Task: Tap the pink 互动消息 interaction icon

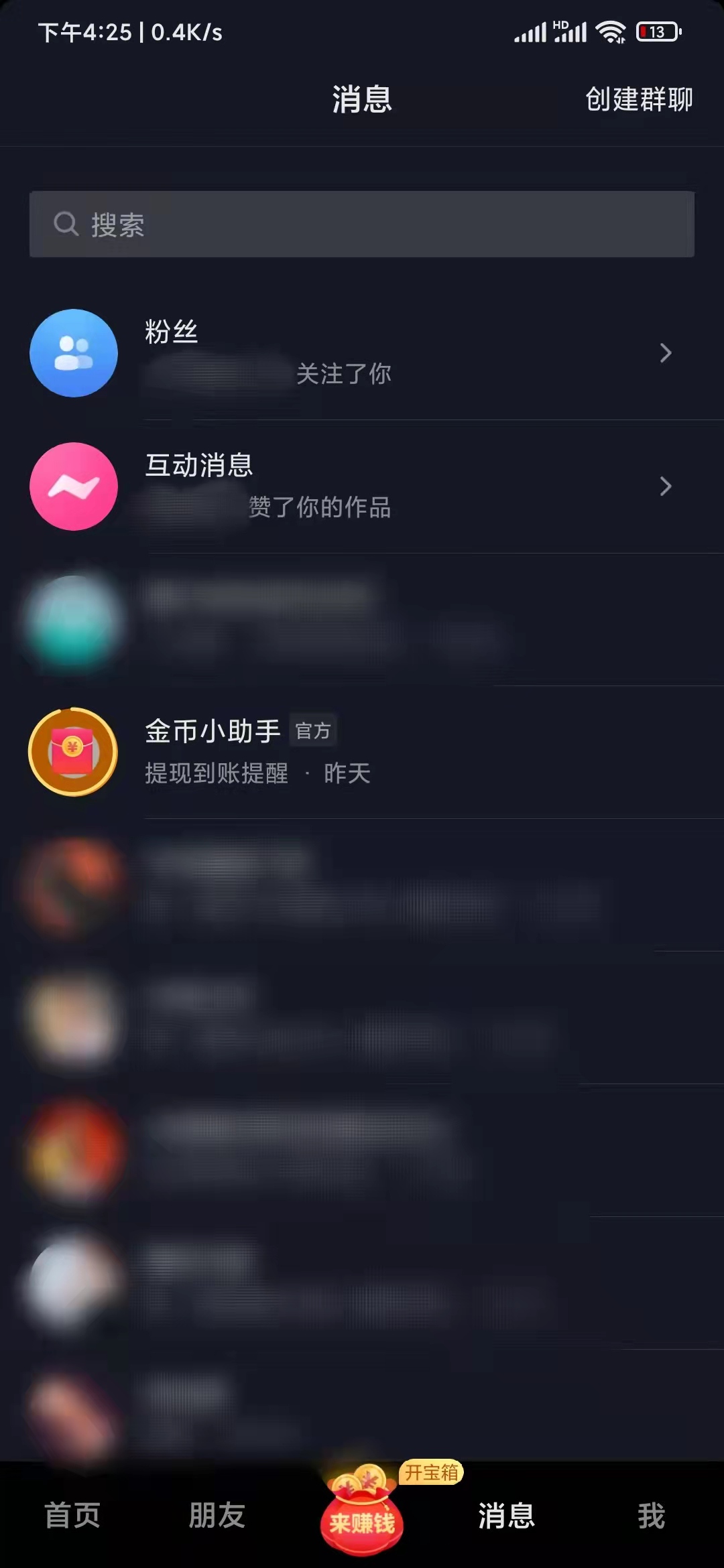Action: click(74, 487)
